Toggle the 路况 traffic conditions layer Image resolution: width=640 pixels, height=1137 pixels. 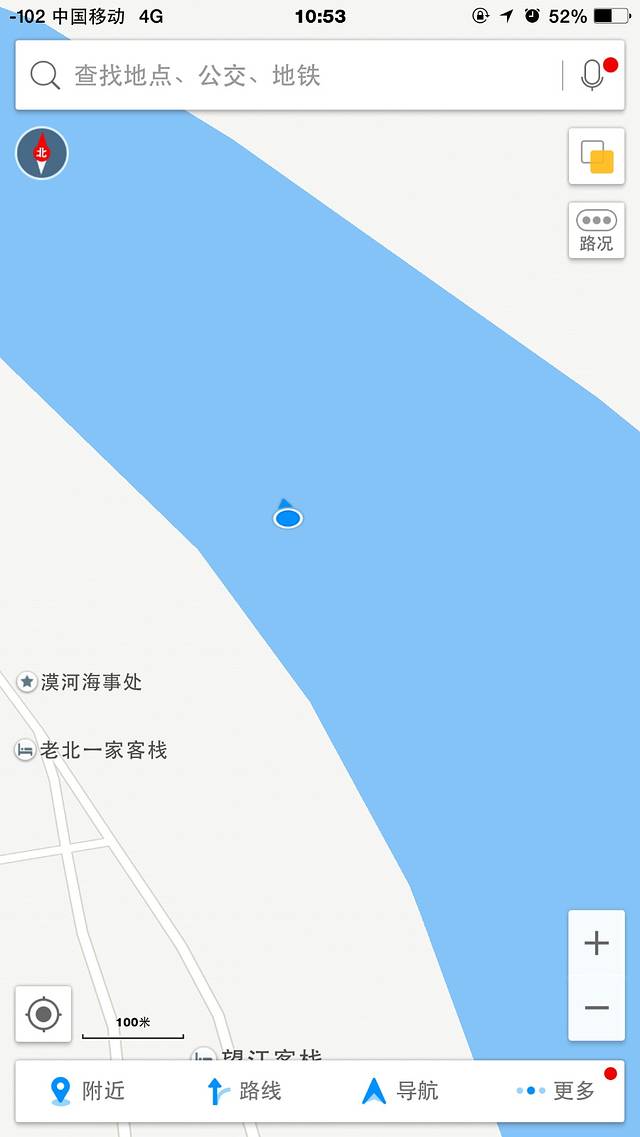click(597, 231)
